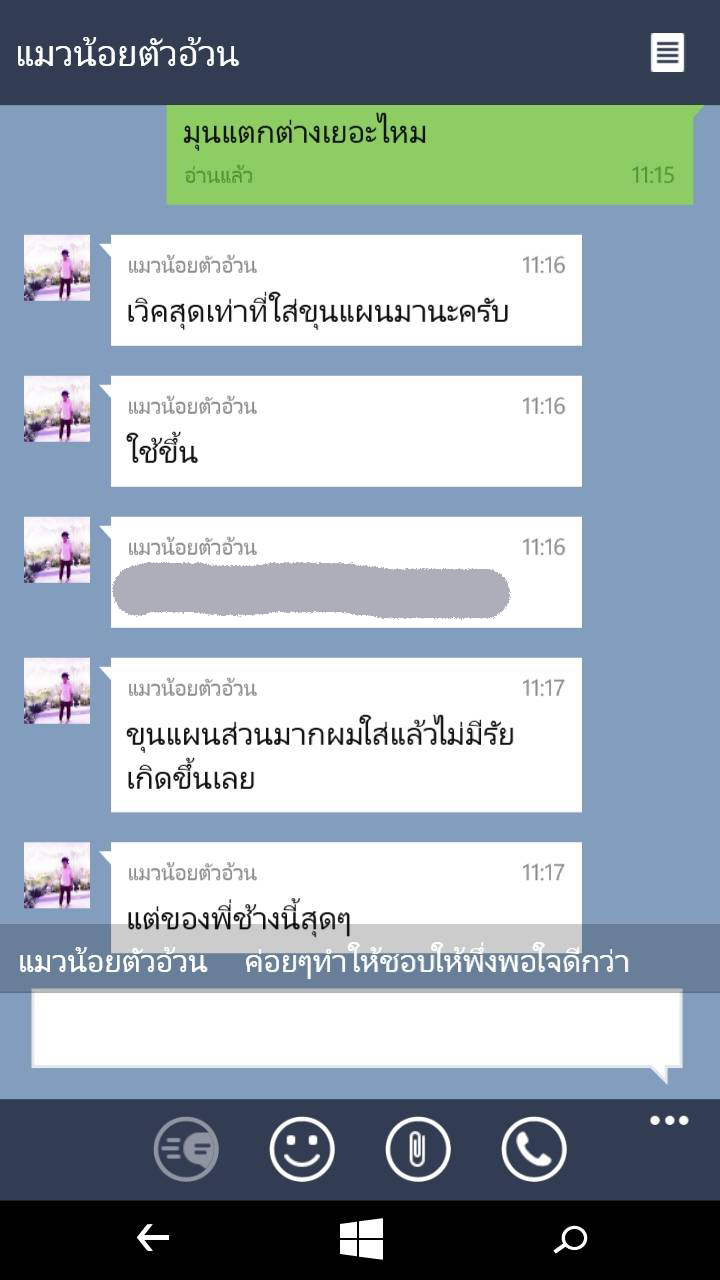Open the three-dot more options
Viewport: 720px width, 1280px height.
click(669, 1120)
